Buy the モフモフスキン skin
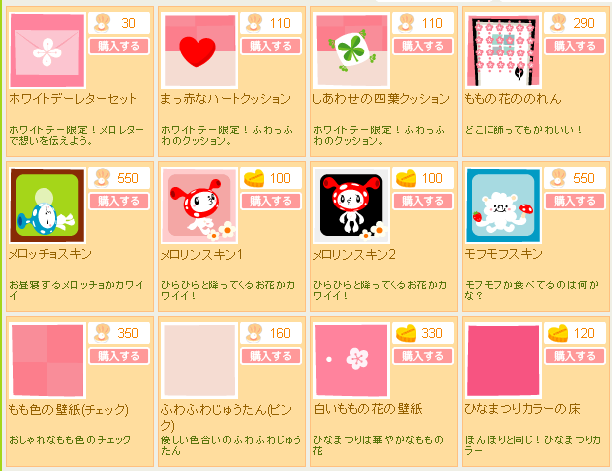This screenshot has width=612, height=471. click(574, 201)
